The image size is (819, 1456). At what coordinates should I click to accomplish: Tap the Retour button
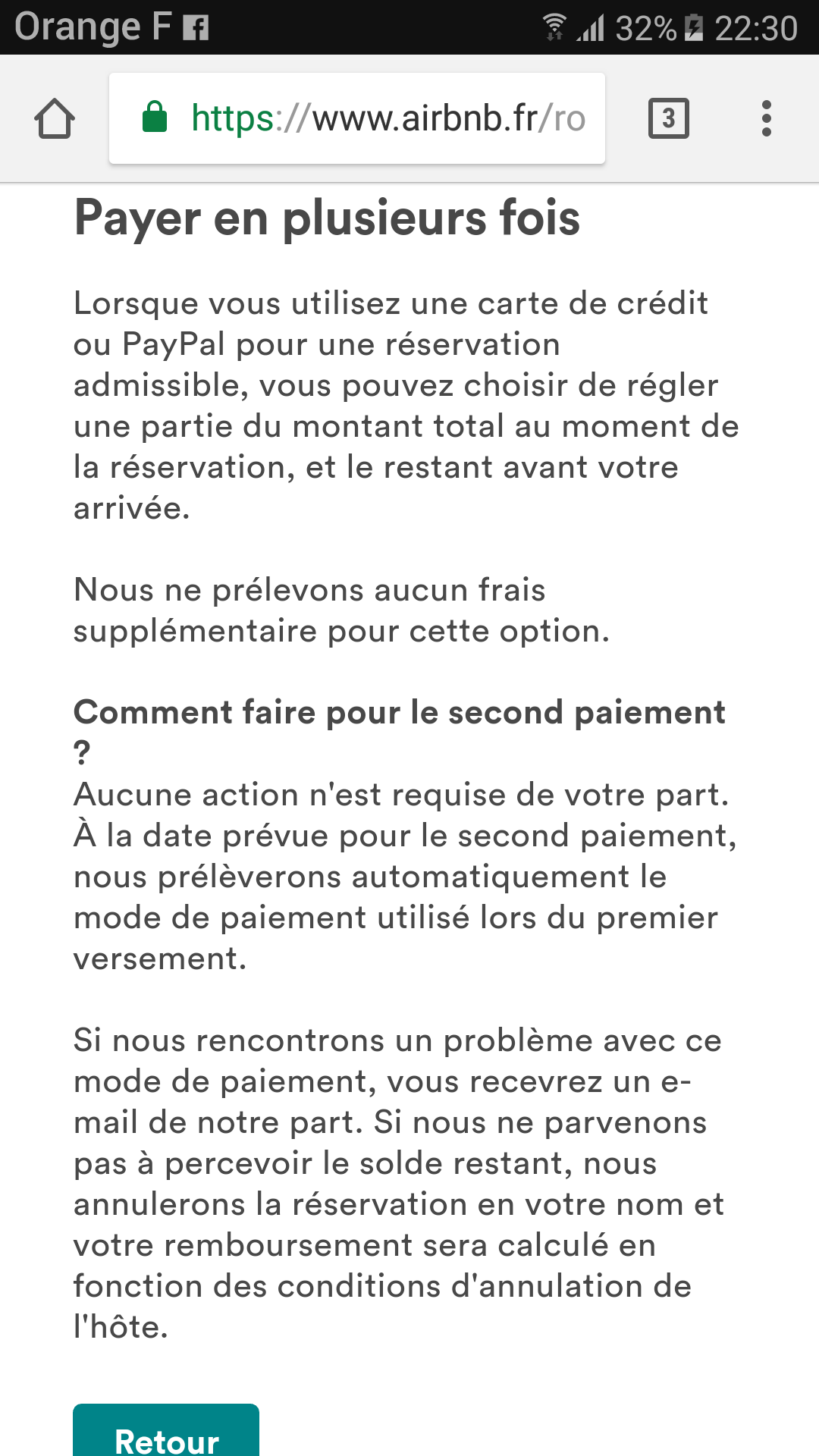coord(166,1433)
